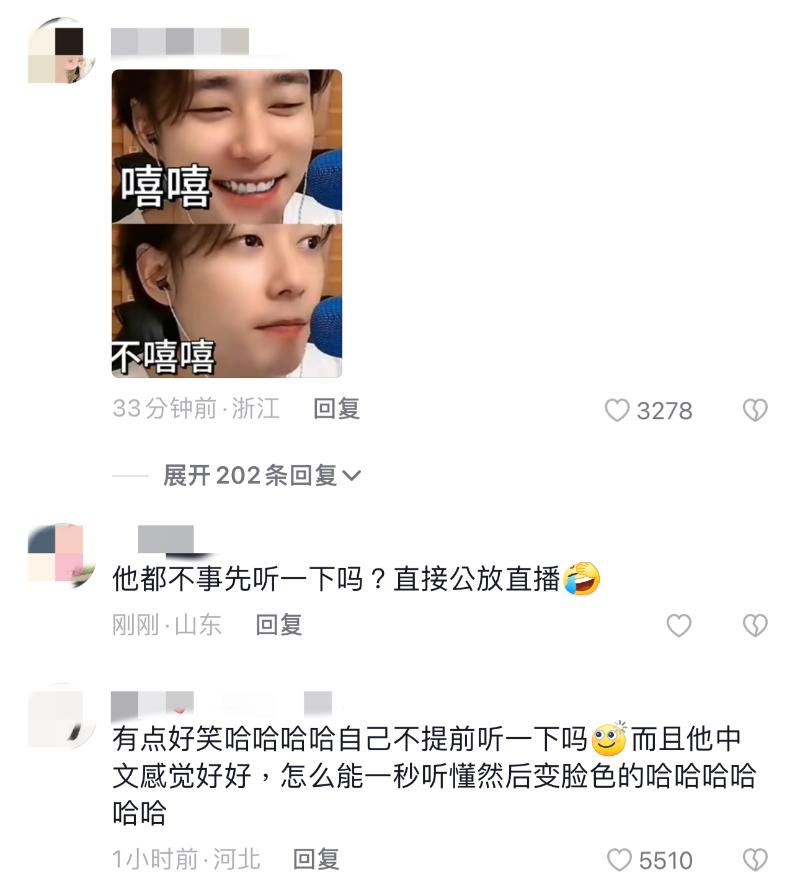Dislike the comment from 河北
The width and height of the screenshot is (800, 886).
click(x=755, y=860)
